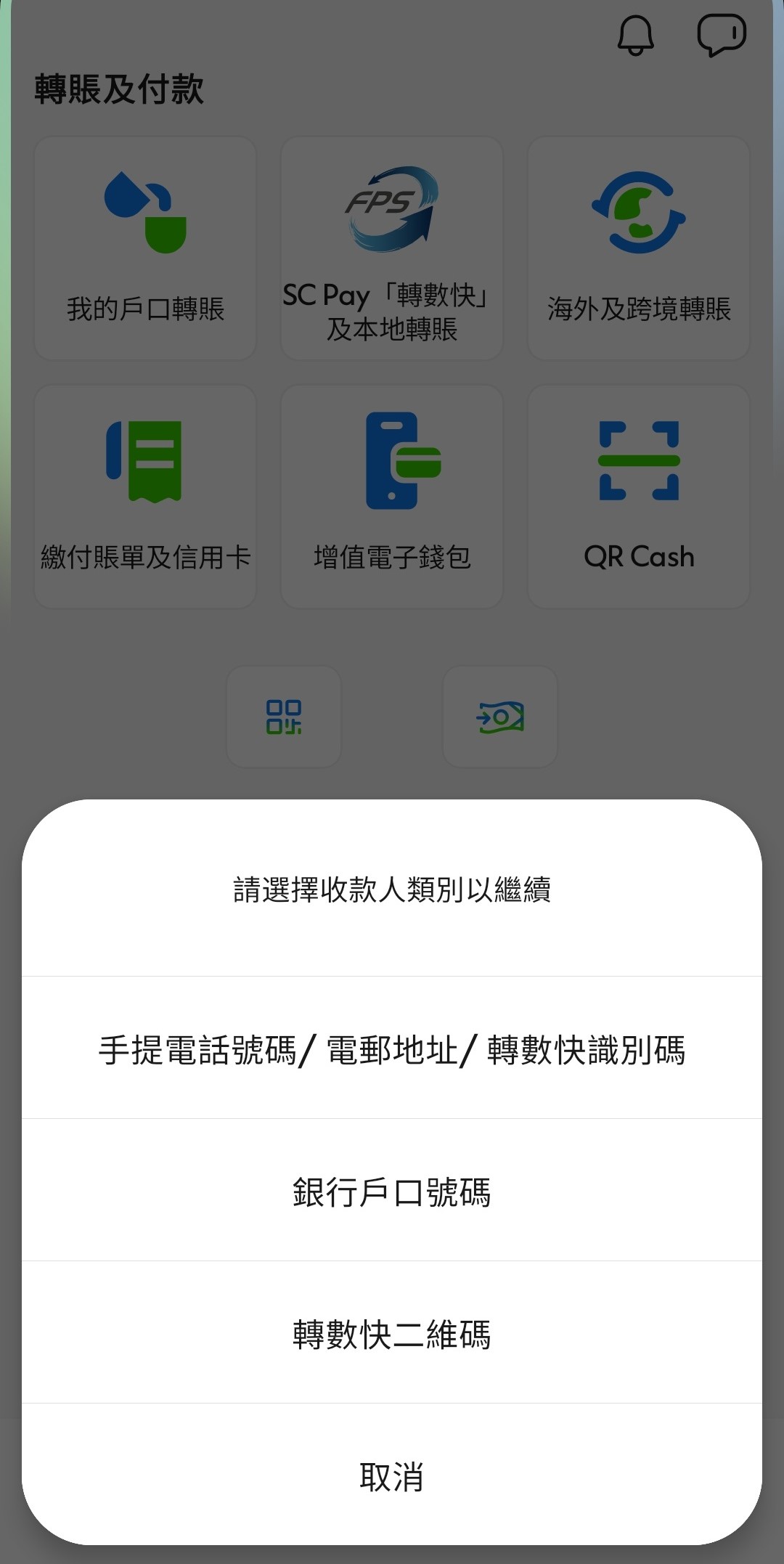Open the notification bell
The height and width of the screenshot is (1564, 784).
click(637, 35)
